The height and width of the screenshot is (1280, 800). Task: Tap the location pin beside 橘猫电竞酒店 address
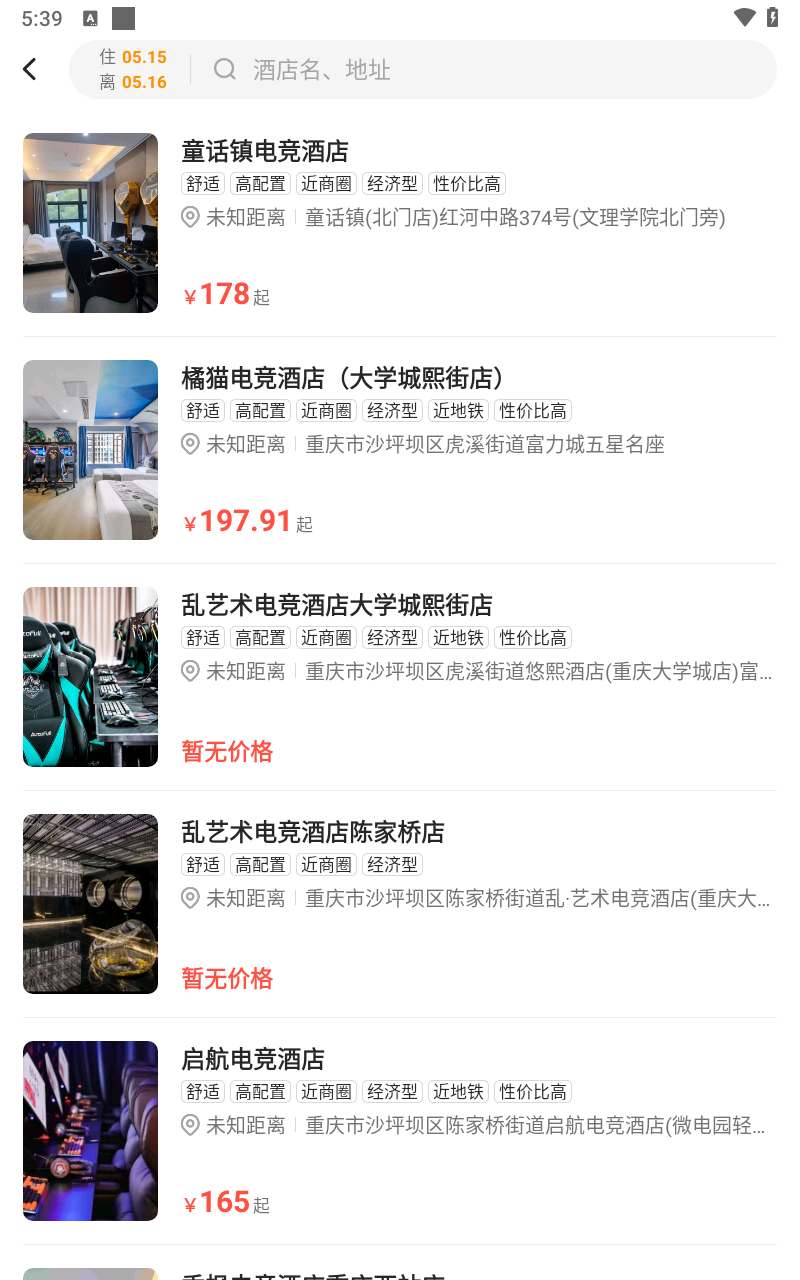tap(189, 445)
